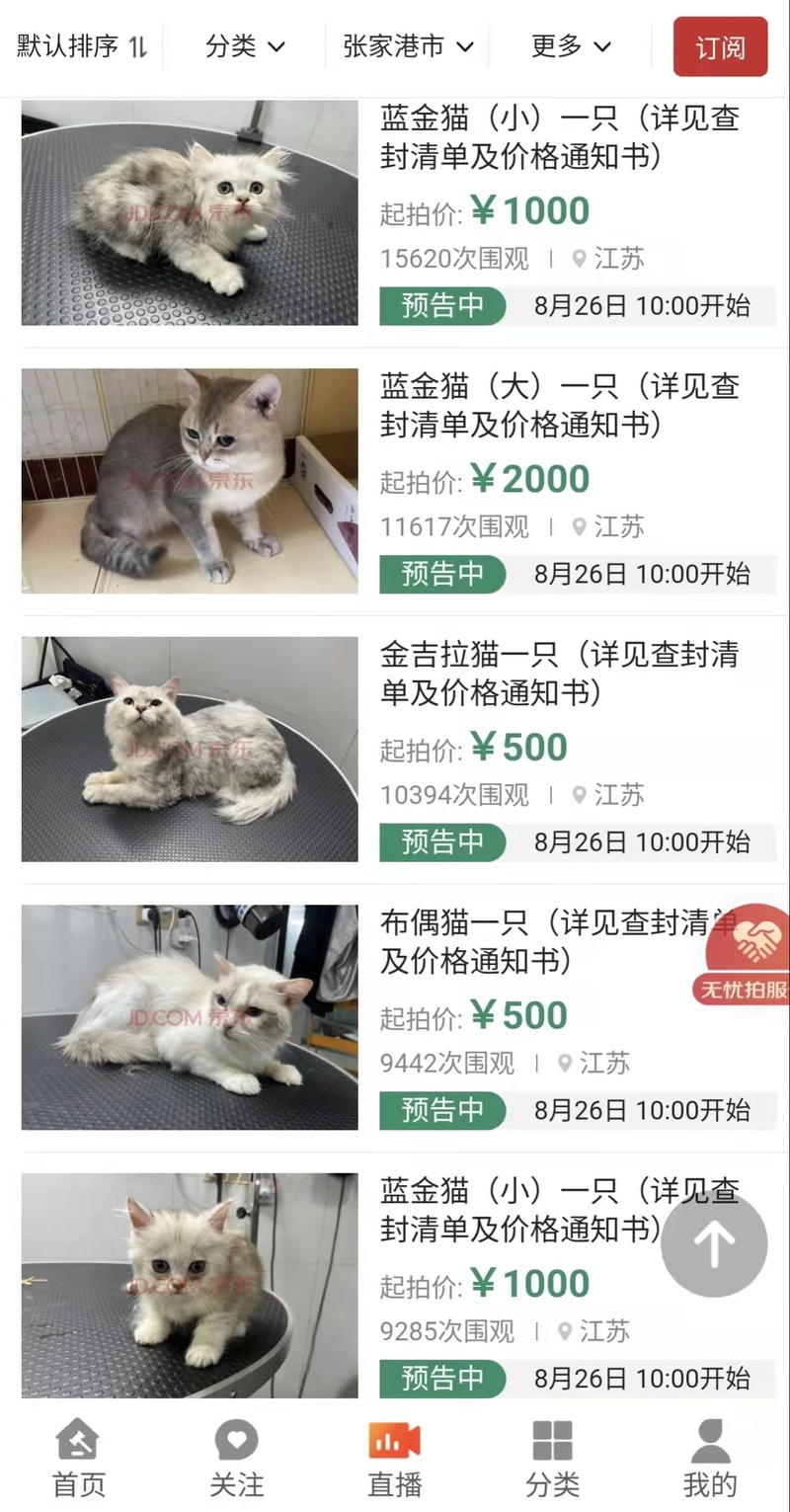Switch to the 关注 tab
790x1512 pixels.
click(x=237, y=1458)
